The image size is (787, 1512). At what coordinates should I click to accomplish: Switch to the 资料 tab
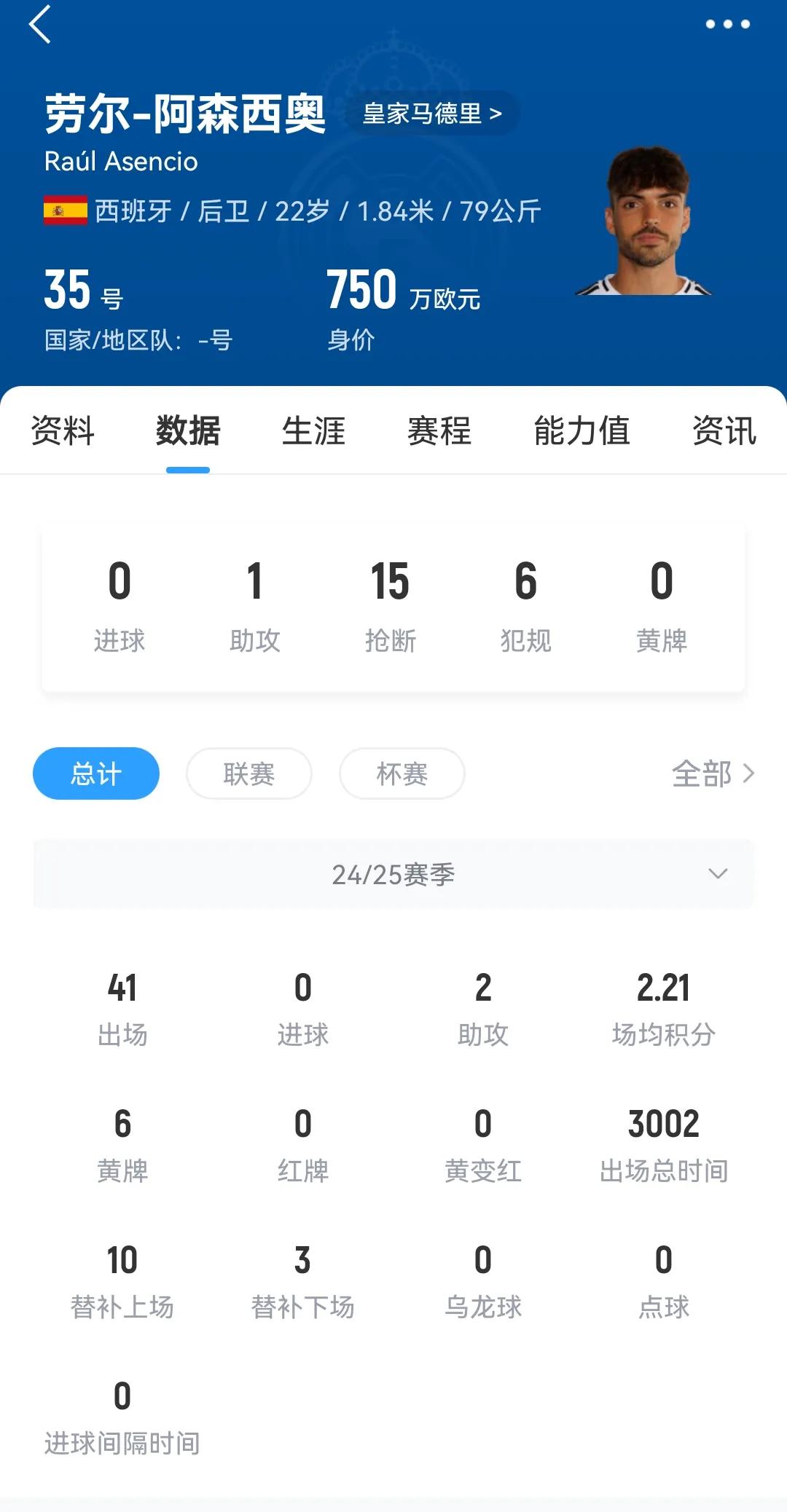click(63, 430)
